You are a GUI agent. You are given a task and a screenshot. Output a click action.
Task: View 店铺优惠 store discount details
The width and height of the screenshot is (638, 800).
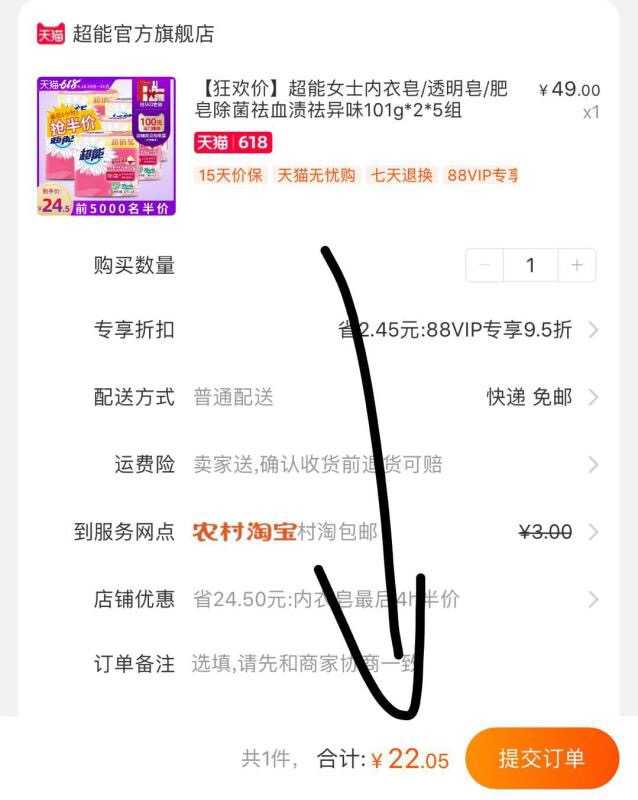click(x=592, y=599)
